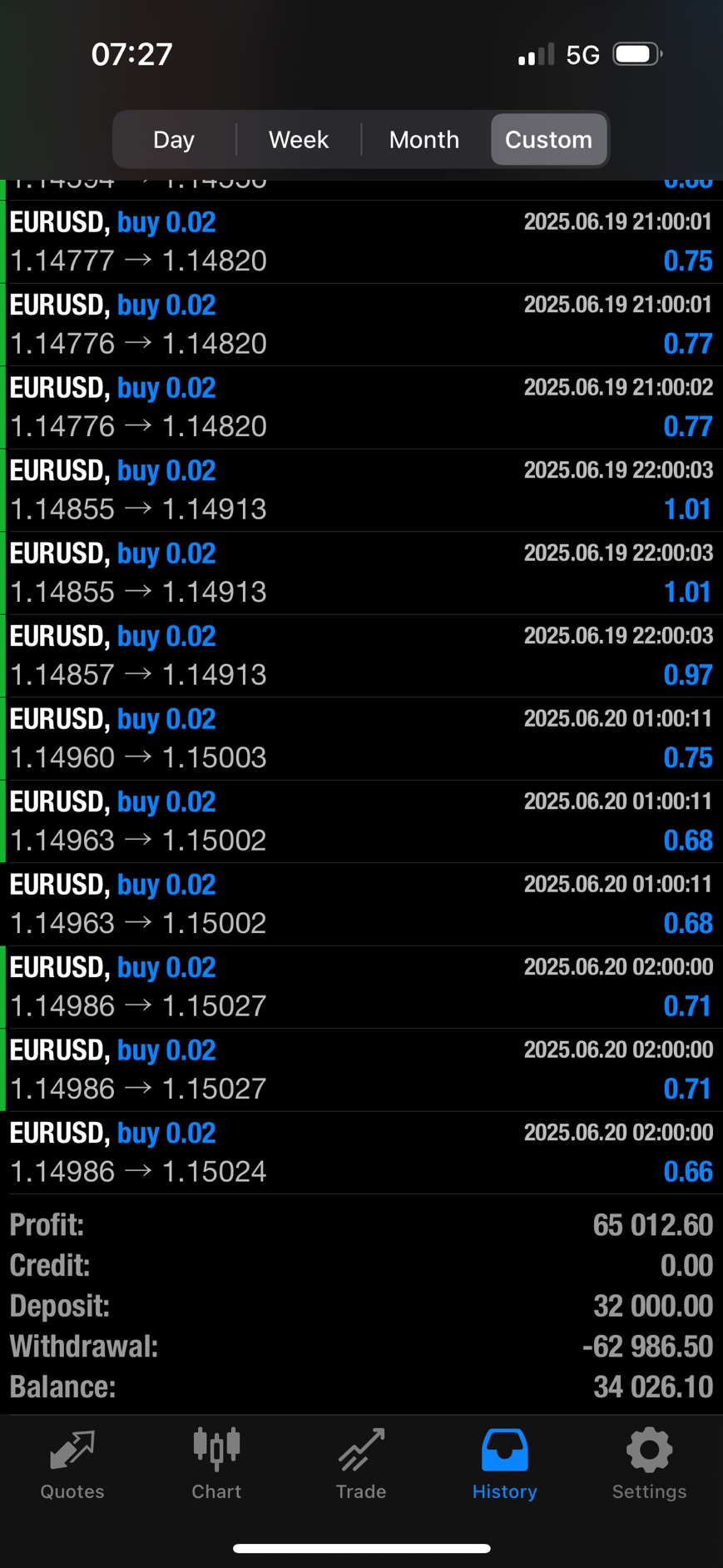This screenshot has height=1568, width=723.
Task: Open the EURUSD trade closed at 21:00:02
Action: point(361,407)
